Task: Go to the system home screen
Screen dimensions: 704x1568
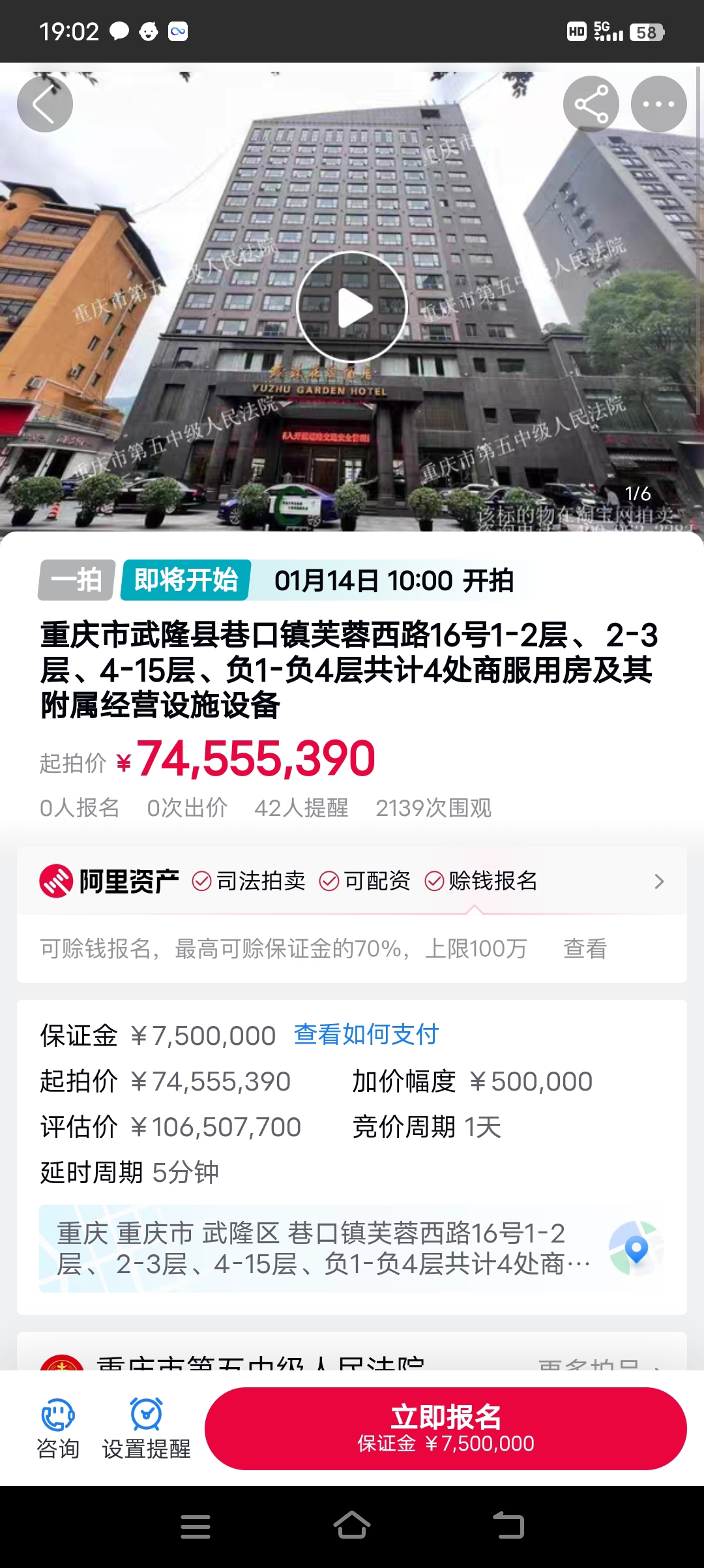Action: click(352, 1526)
